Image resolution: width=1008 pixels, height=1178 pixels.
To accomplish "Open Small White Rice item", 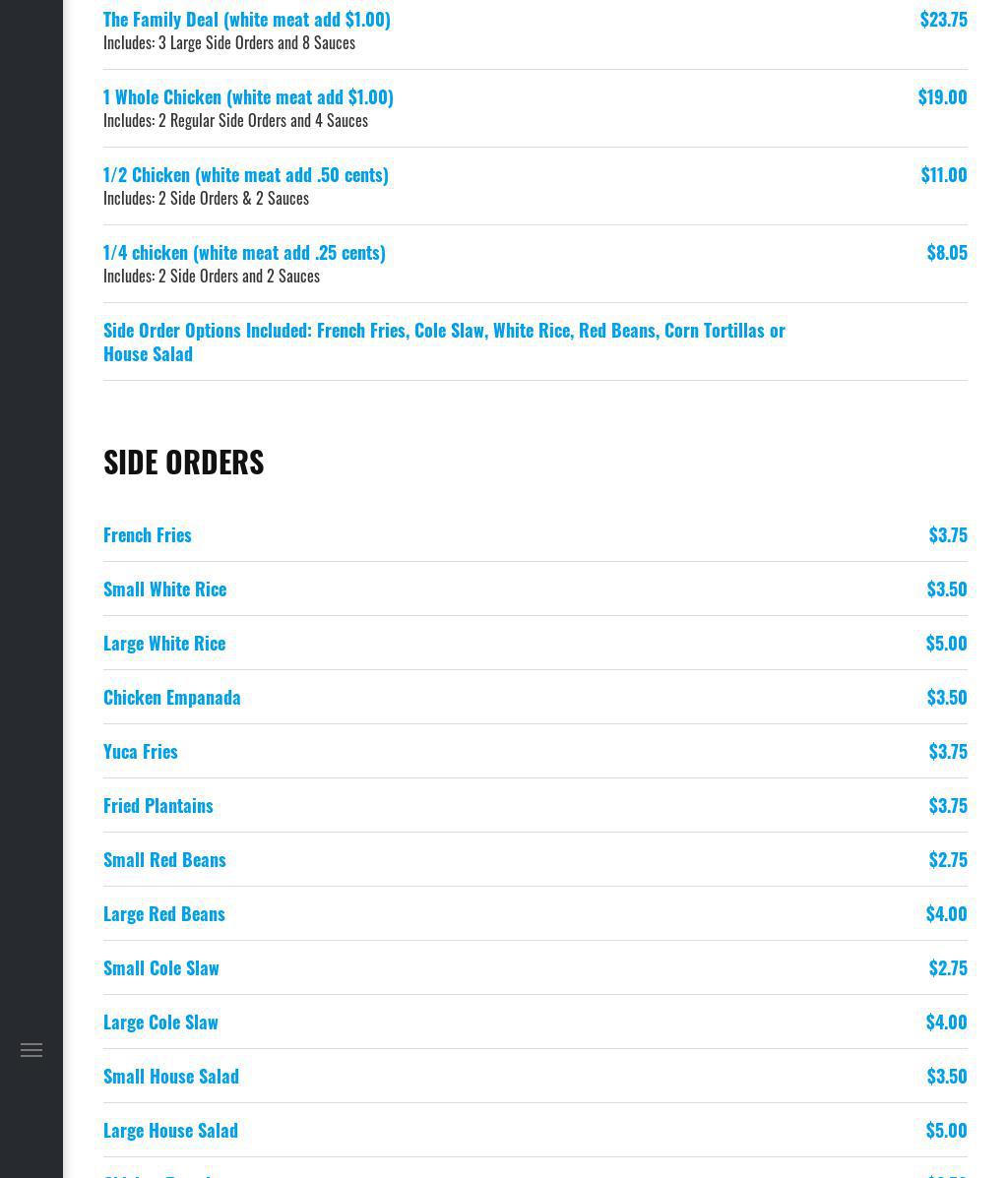I will (x=165, y=589).
